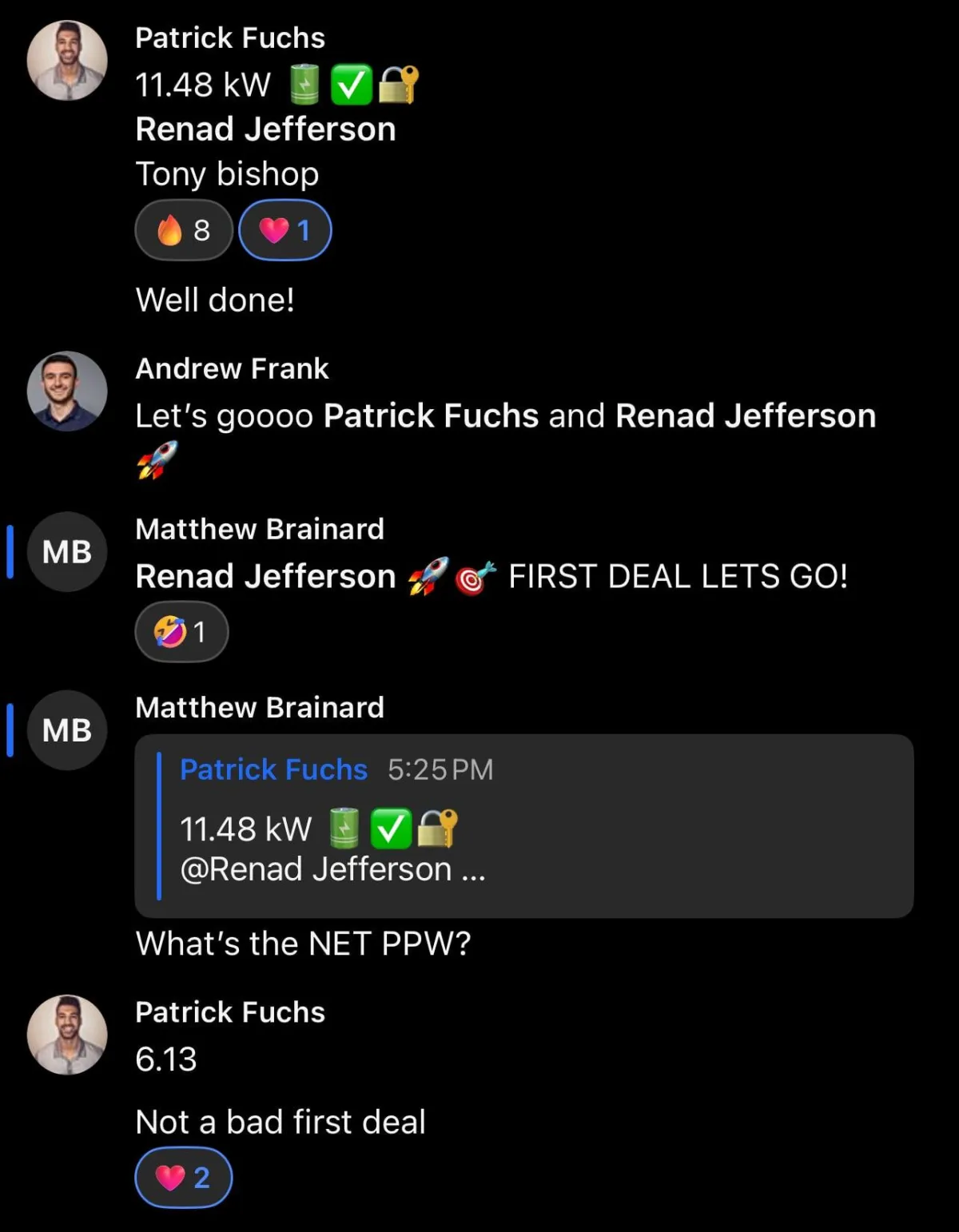The height and width of the screenshot is (1232, 959).
Task: Open Patrick Fuchs' avatar on the 6.13 message
Action: [x=67, y=1034]
